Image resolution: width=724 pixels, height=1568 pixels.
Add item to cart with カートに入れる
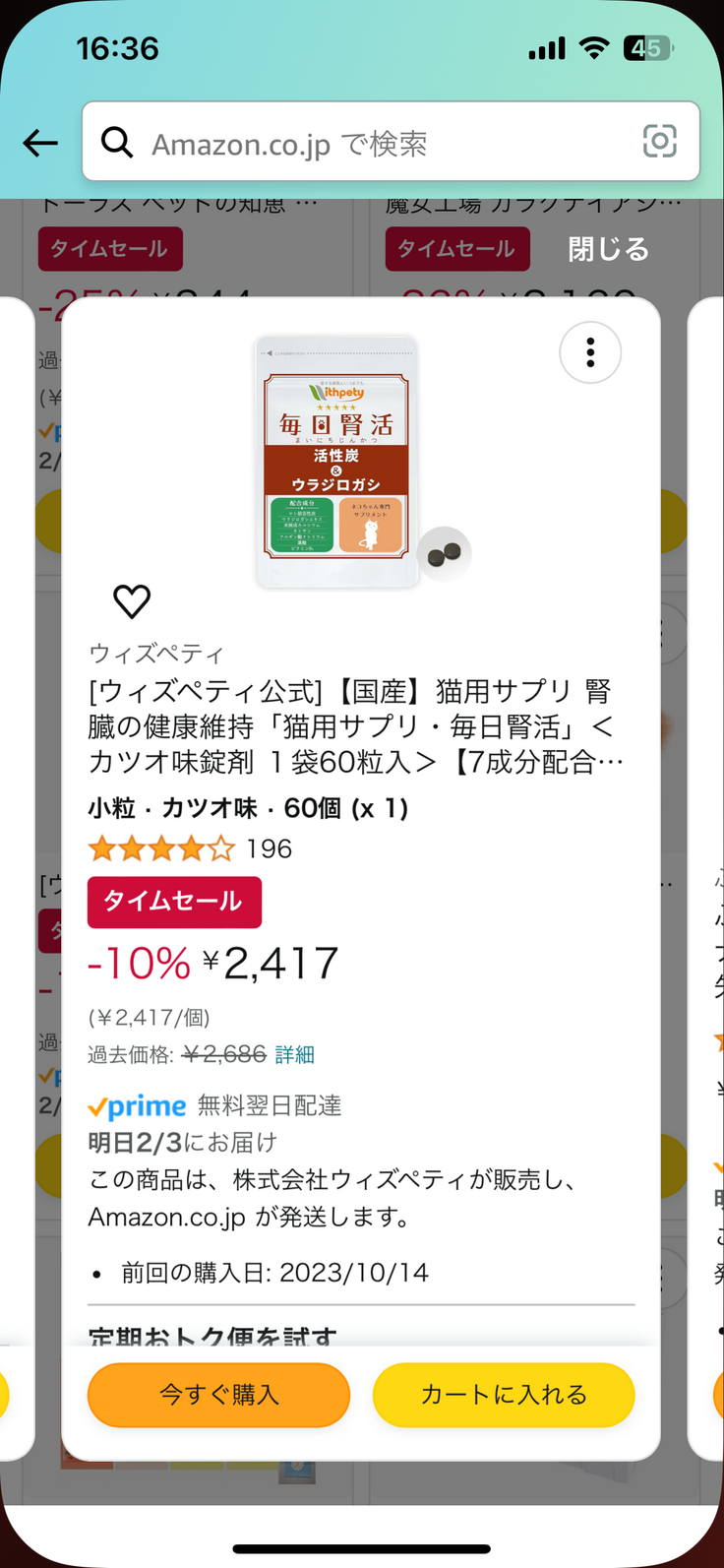(504, 1395)
